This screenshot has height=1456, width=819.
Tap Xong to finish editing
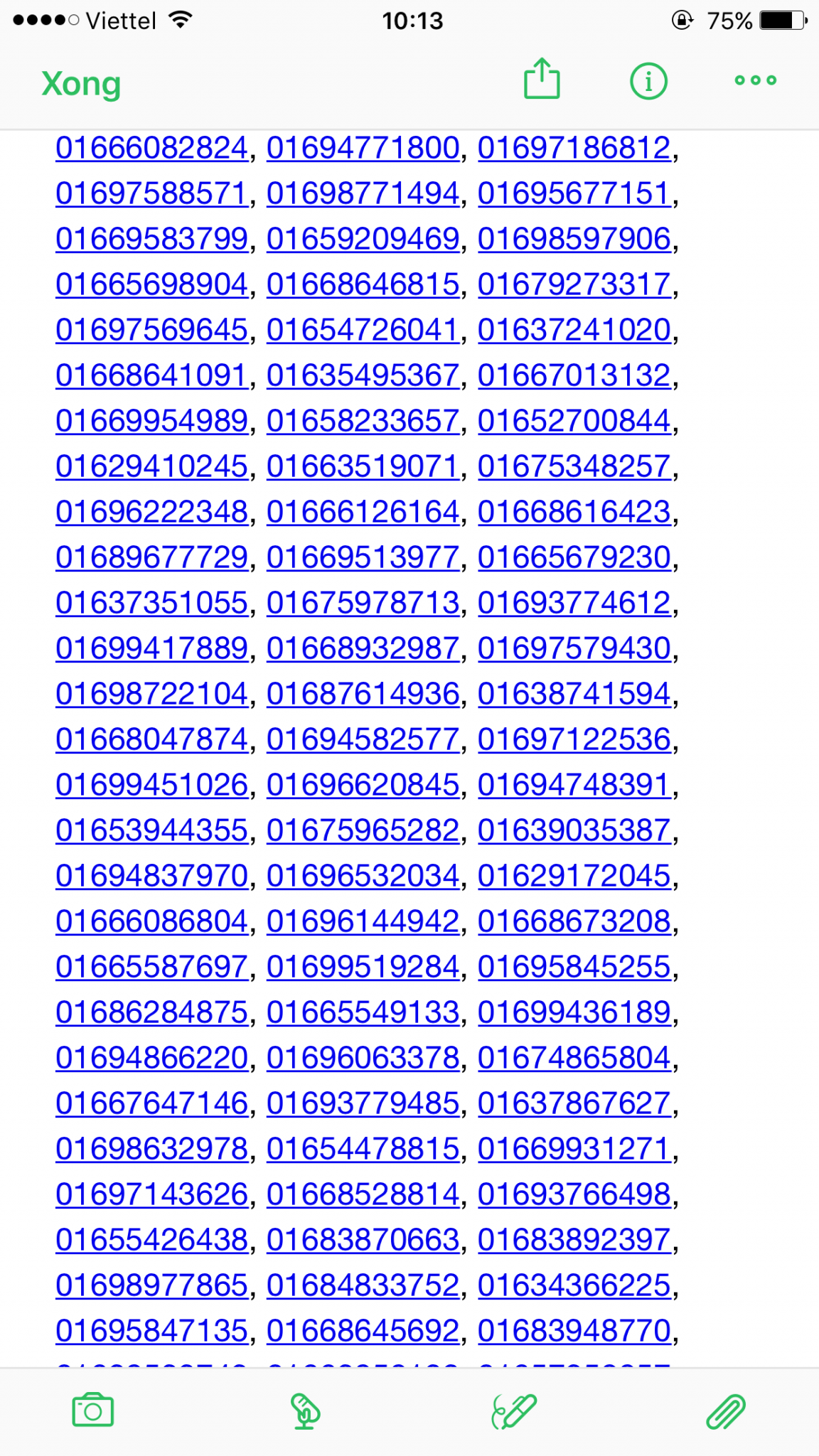click(x=81, y=84)
